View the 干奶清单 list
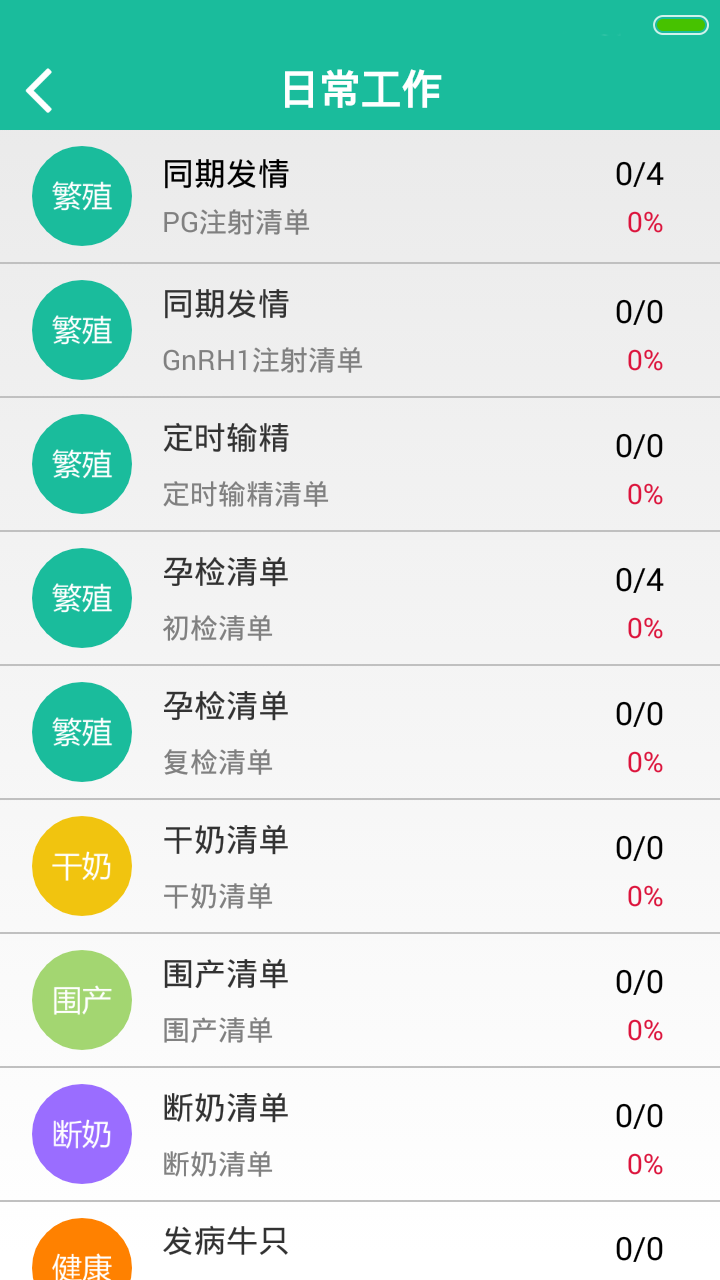 click(360, 867)
